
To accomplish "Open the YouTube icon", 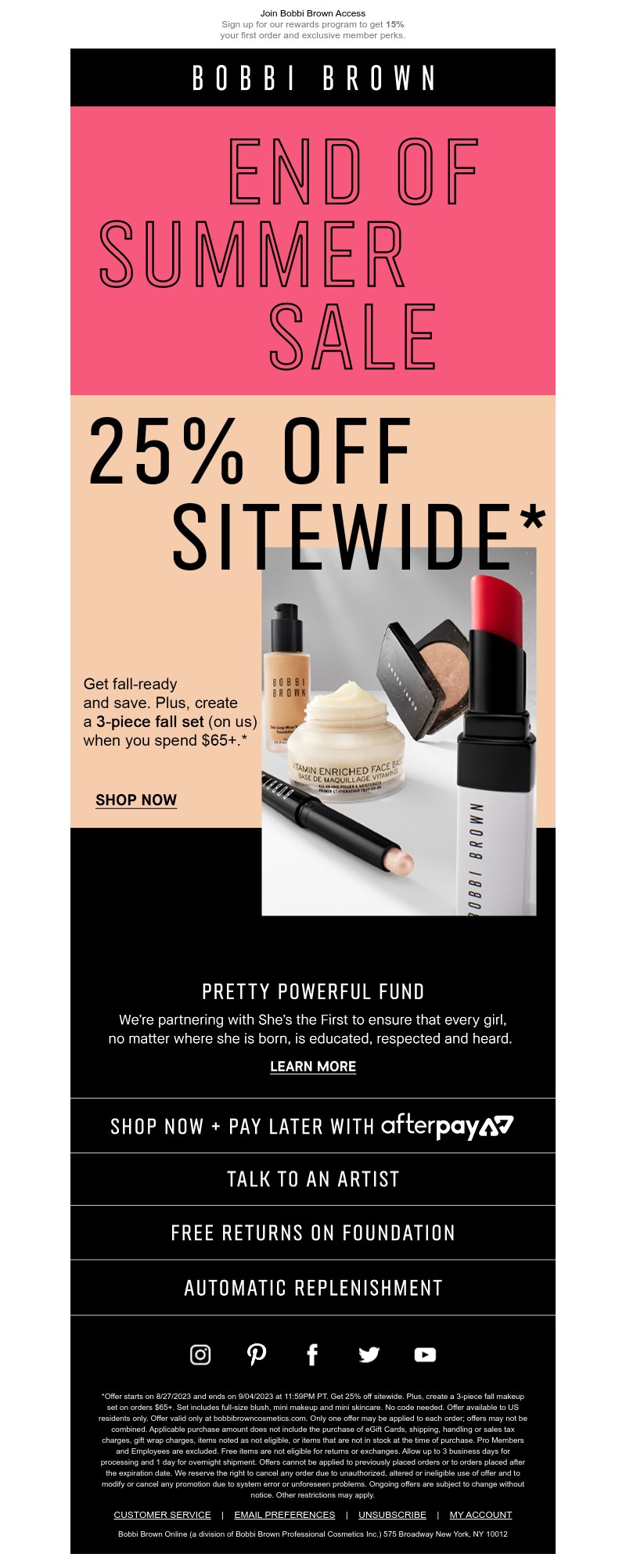I will 425,1354.
